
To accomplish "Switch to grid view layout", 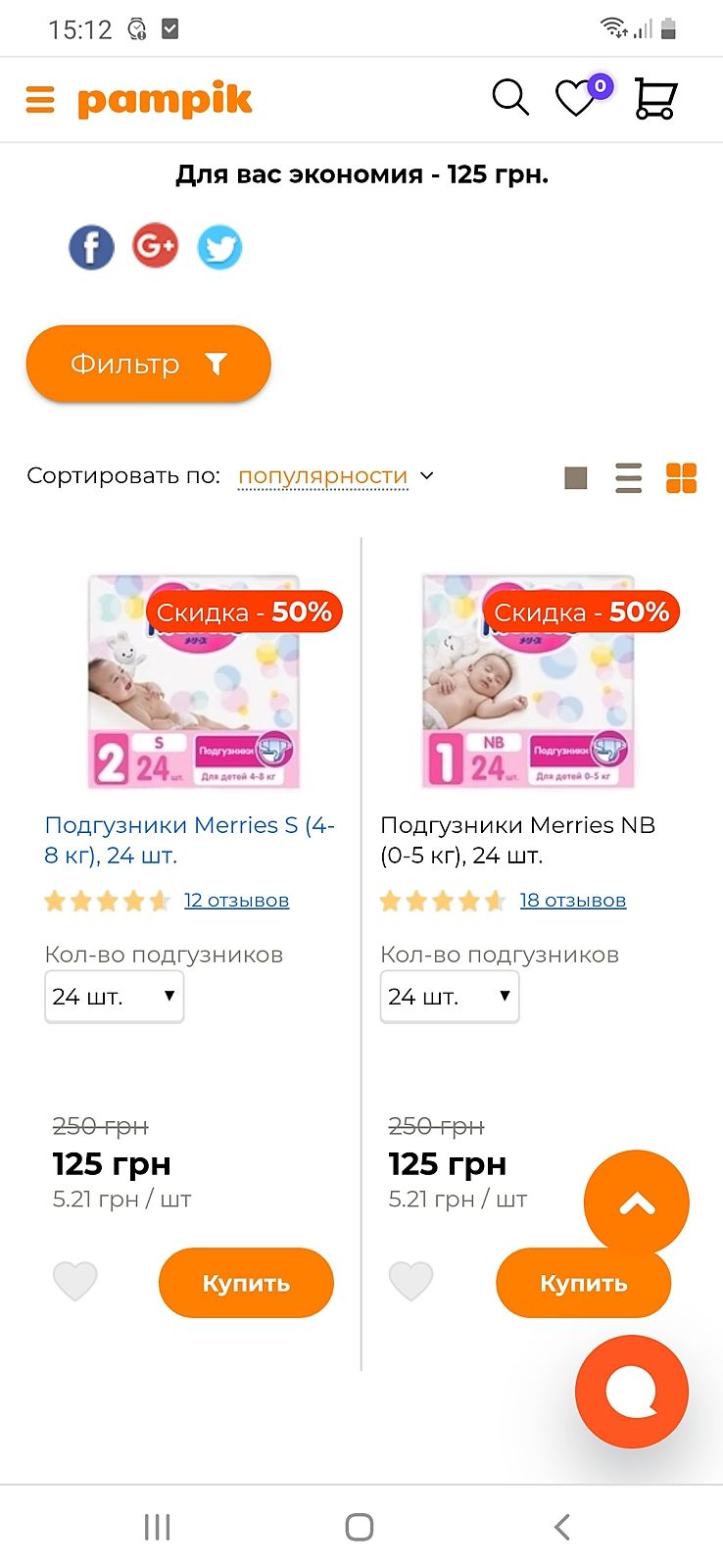I will tap(681, 478).
